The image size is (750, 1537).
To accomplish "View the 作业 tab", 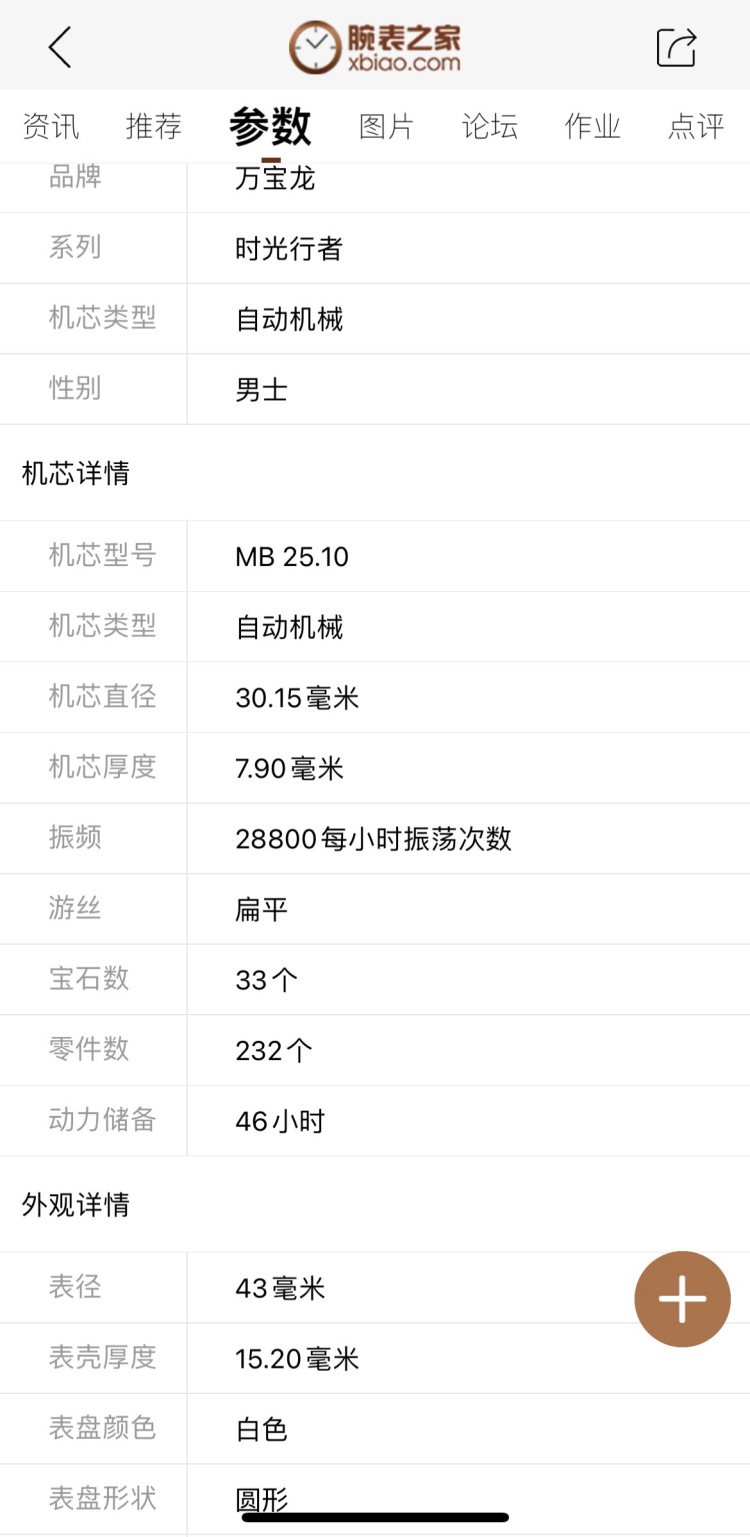I will pyautogui.click(x=592, y=127).
